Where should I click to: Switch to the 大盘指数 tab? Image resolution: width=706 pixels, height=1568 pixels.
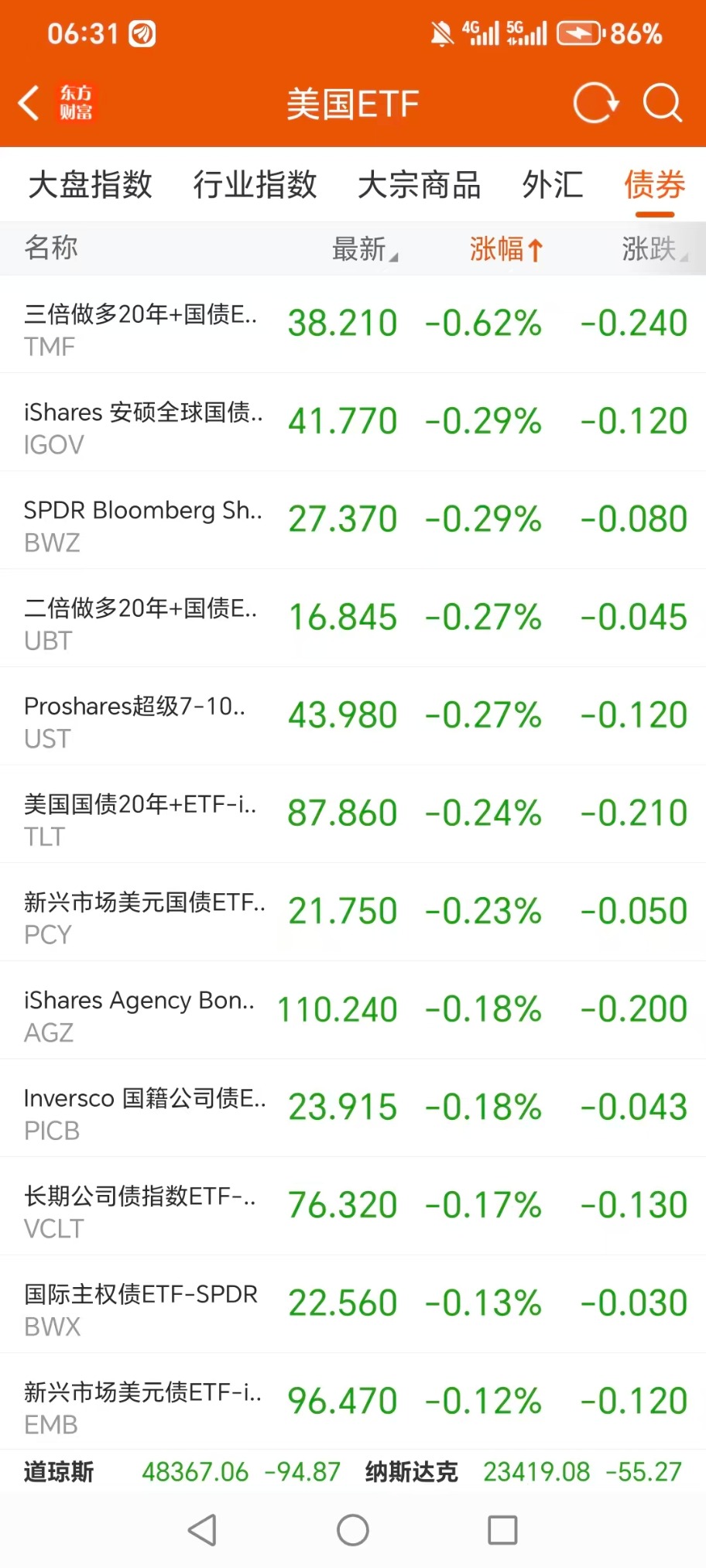(90, 185)
